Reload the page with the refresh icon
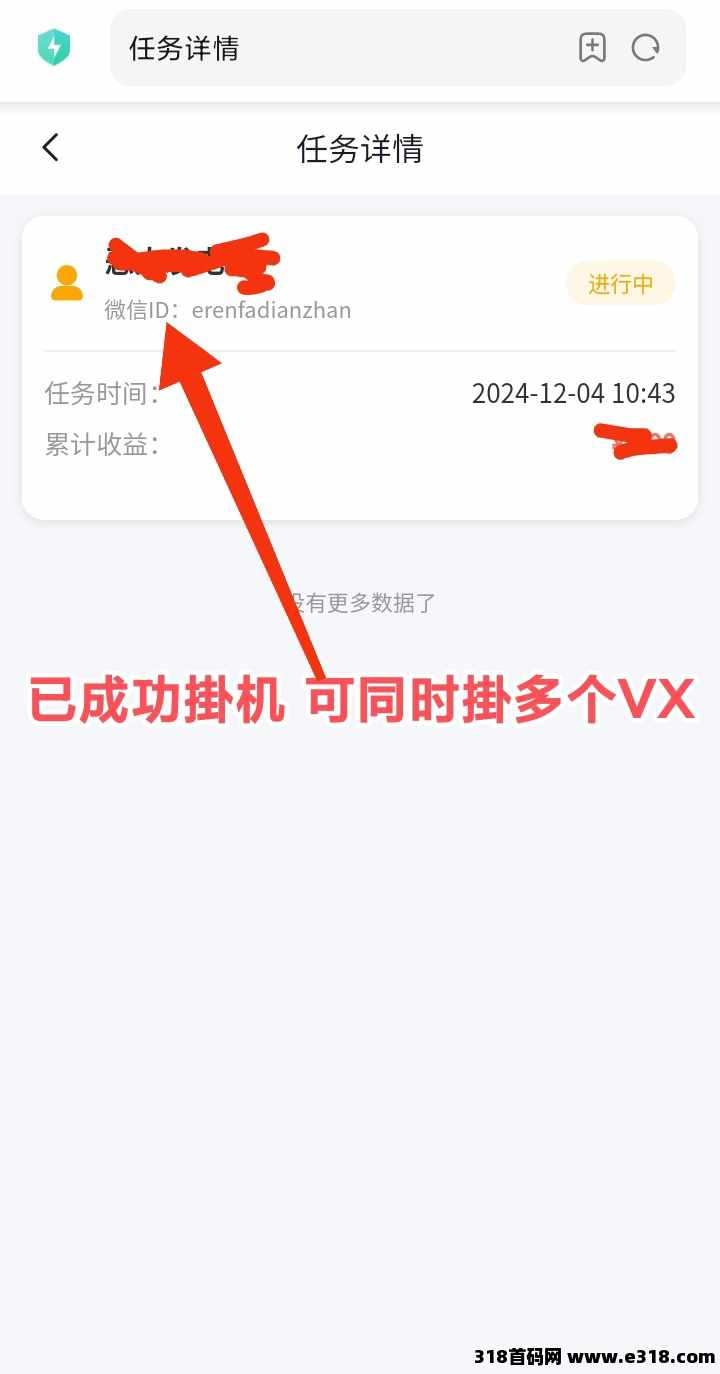The width and height of the screenshot is (720, 1374). tap(645, 48)
